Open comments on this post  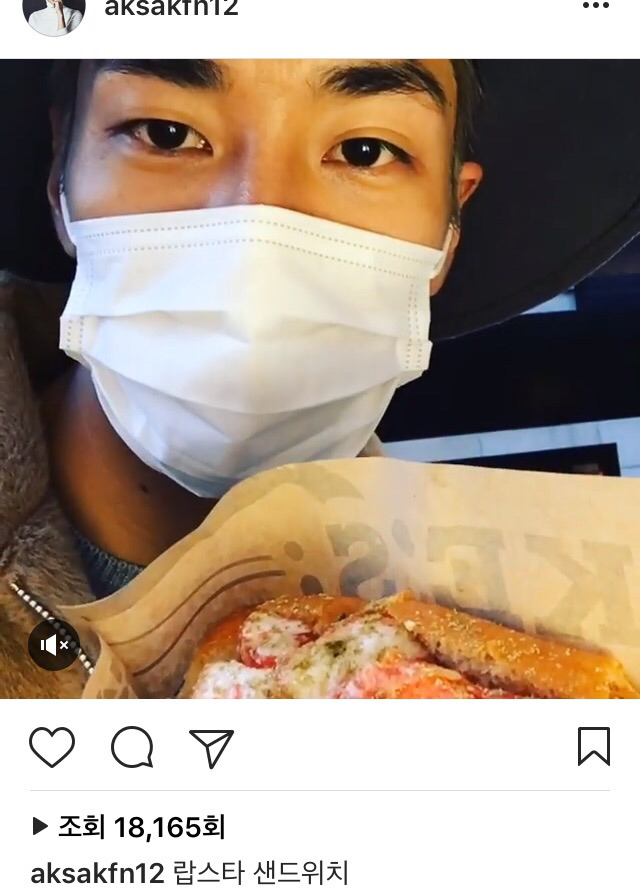[132, 747]
